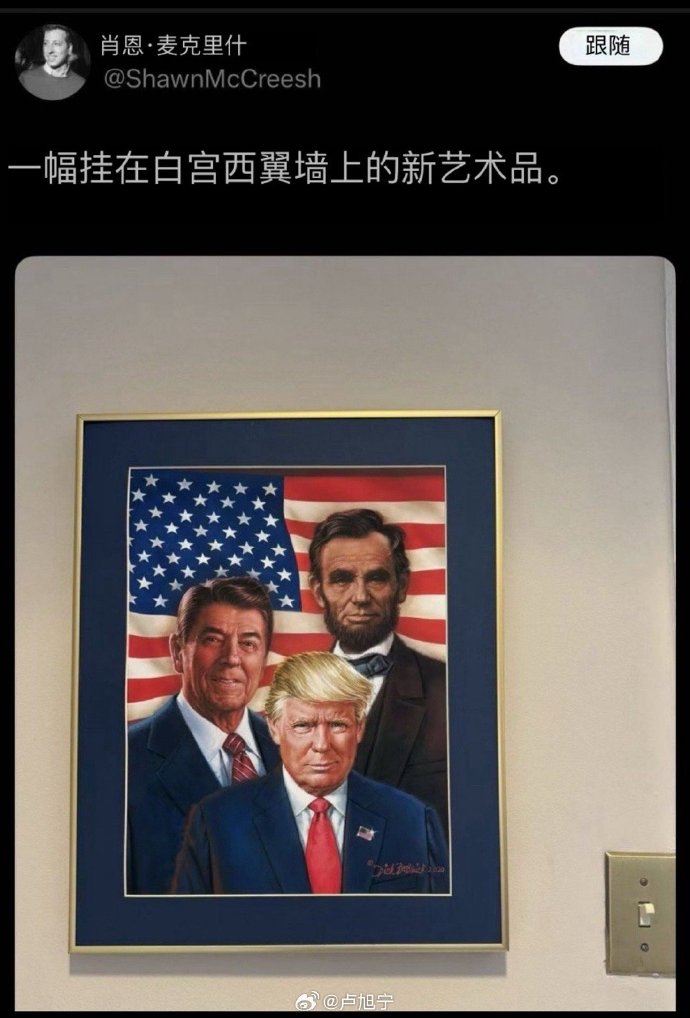Follow 肖恩·麦克里什 with the 跟随 button
Screen dimensions: 690x1018
click(x=610, y=46)
